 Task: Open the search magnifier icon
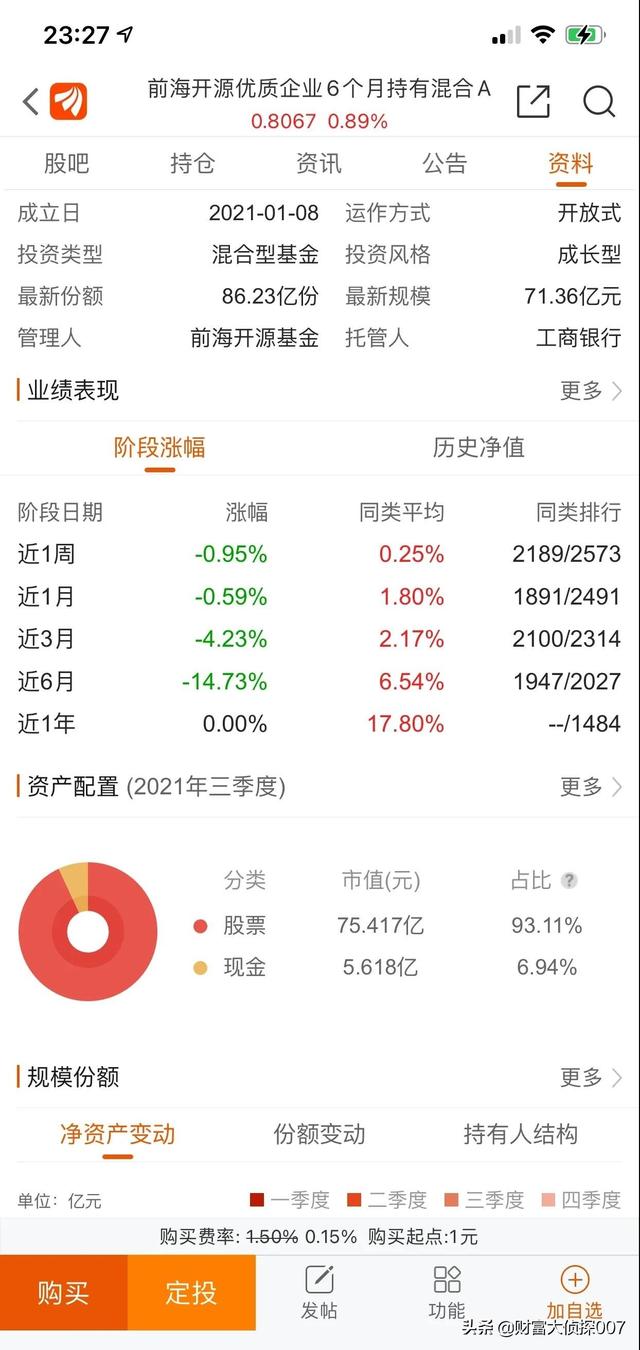click(599, 101)
